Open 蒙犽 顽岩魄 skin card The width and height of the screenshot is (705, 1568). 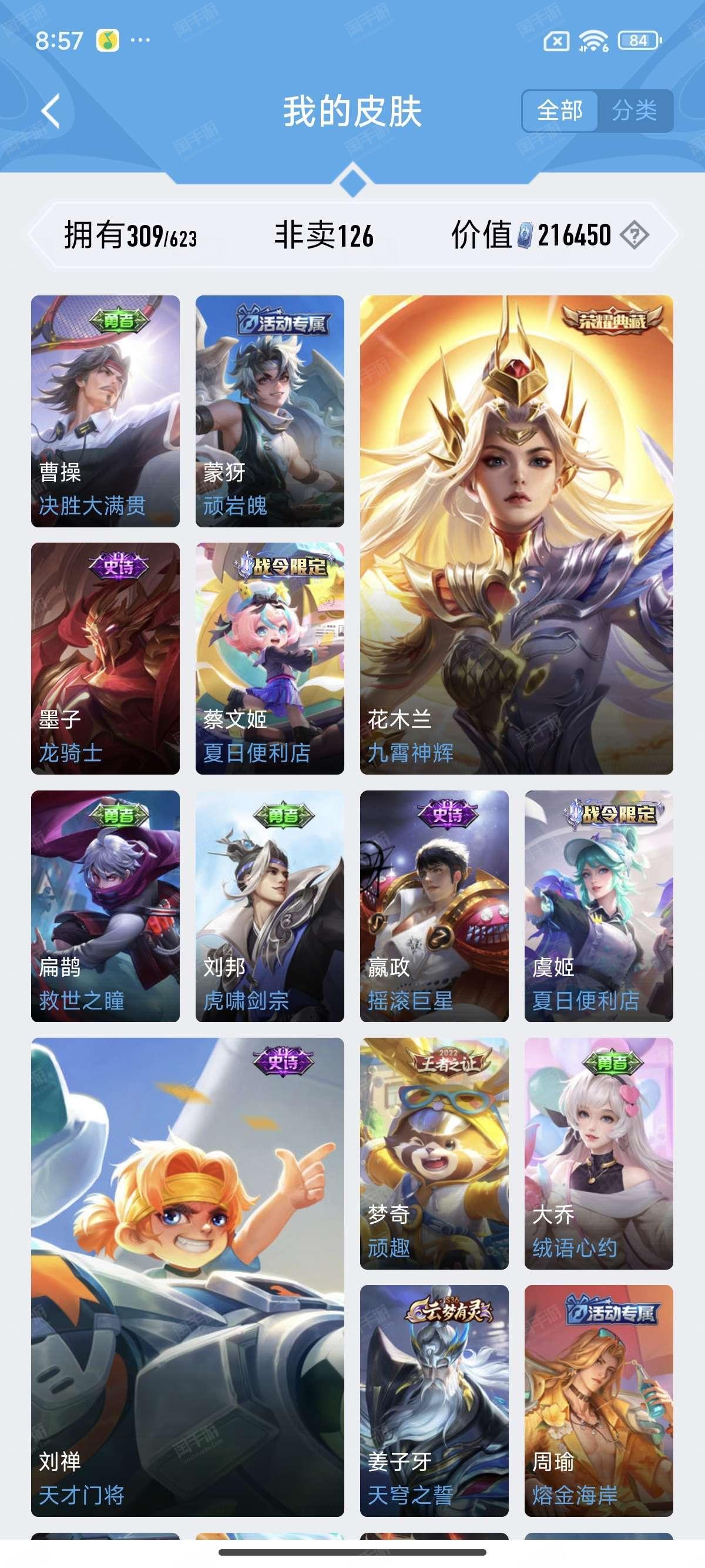pyautogui.click(x=270, y=411)
